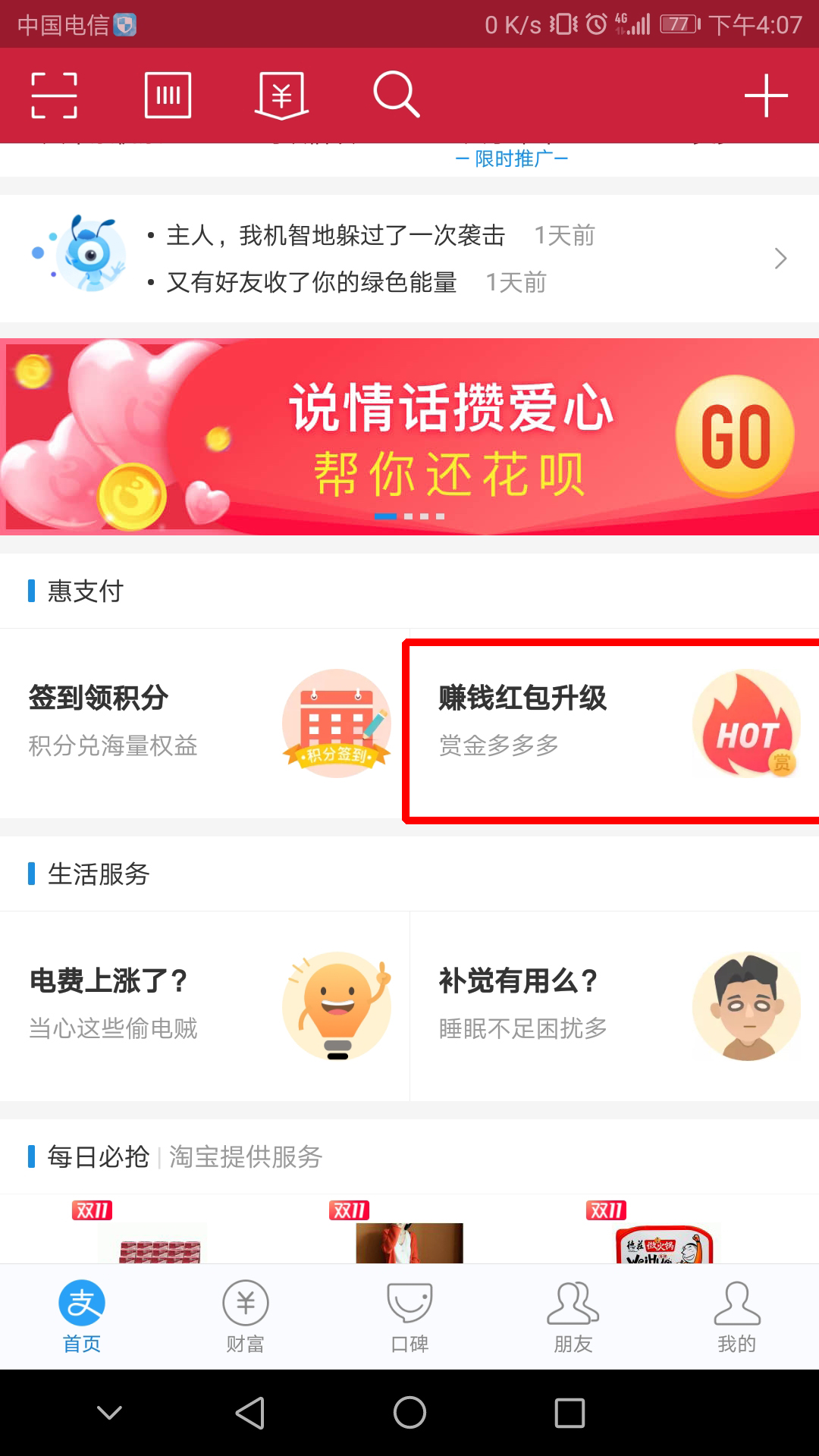Open 电费上涨了 article card
Viewport: 819px width, 1456px height.
click(205, 1006)
